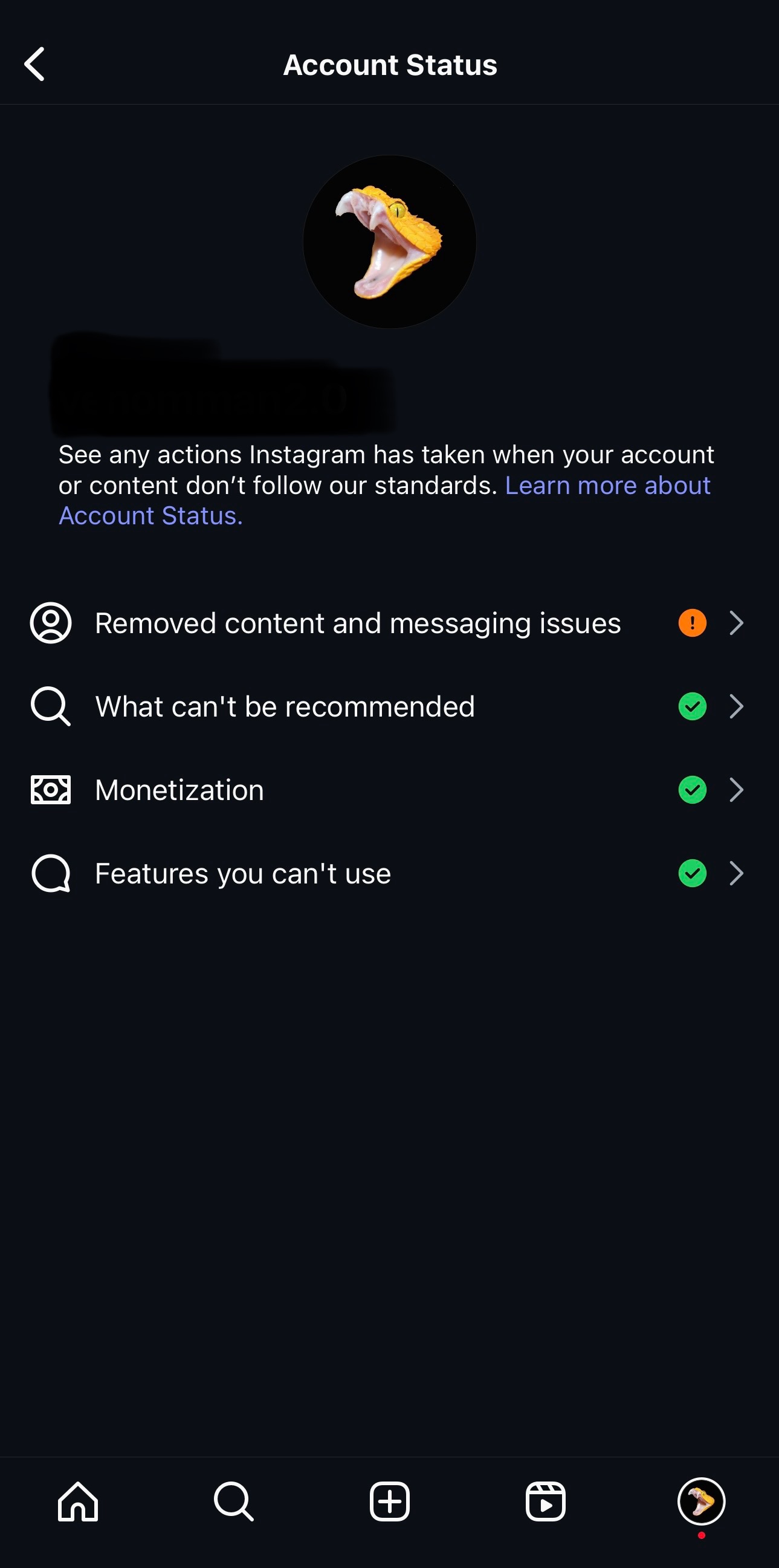Open Learn more about Account Status link
The height and width of the screenshot is (1568, 779).
pyautogui.click(x=384, y=500)
